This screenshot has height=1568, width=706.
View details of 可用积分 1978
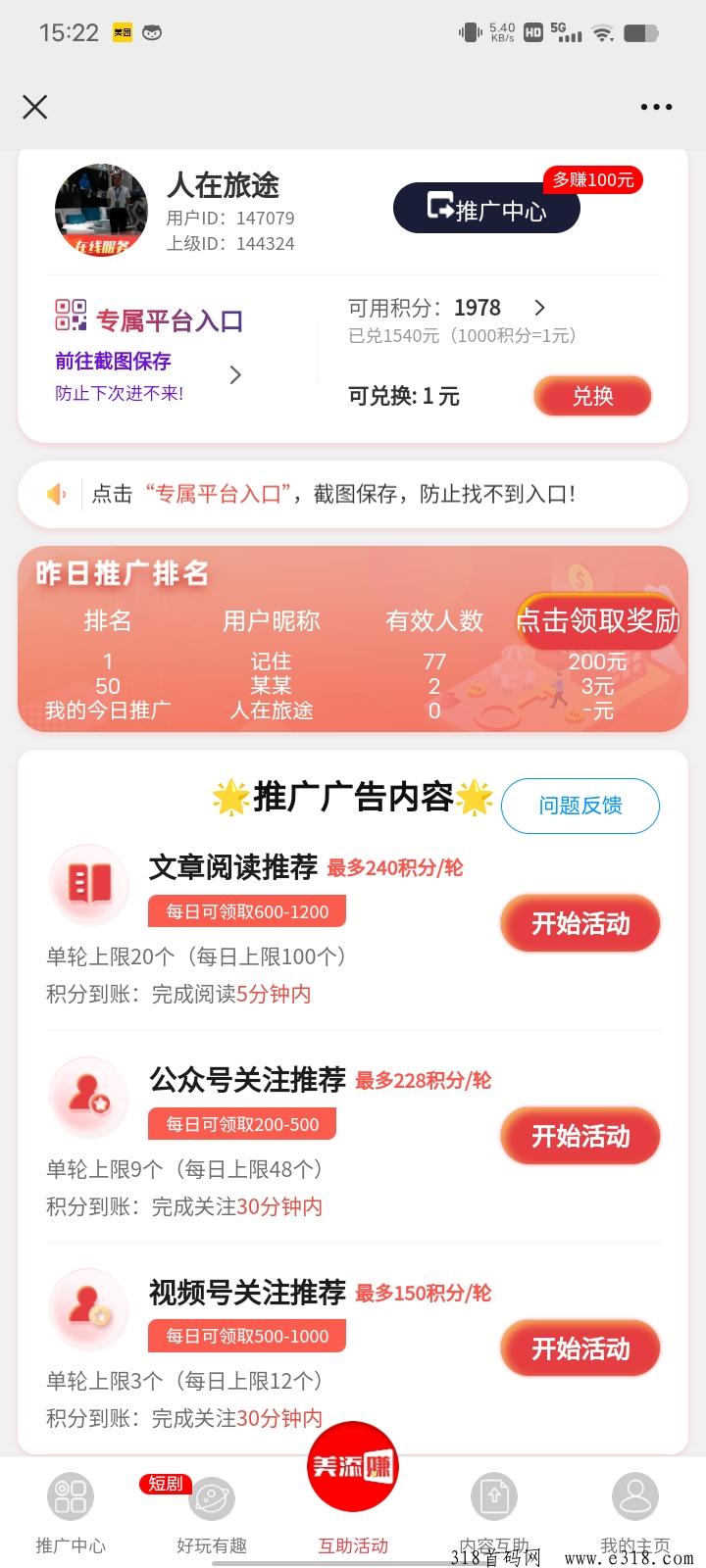(539, 308)
